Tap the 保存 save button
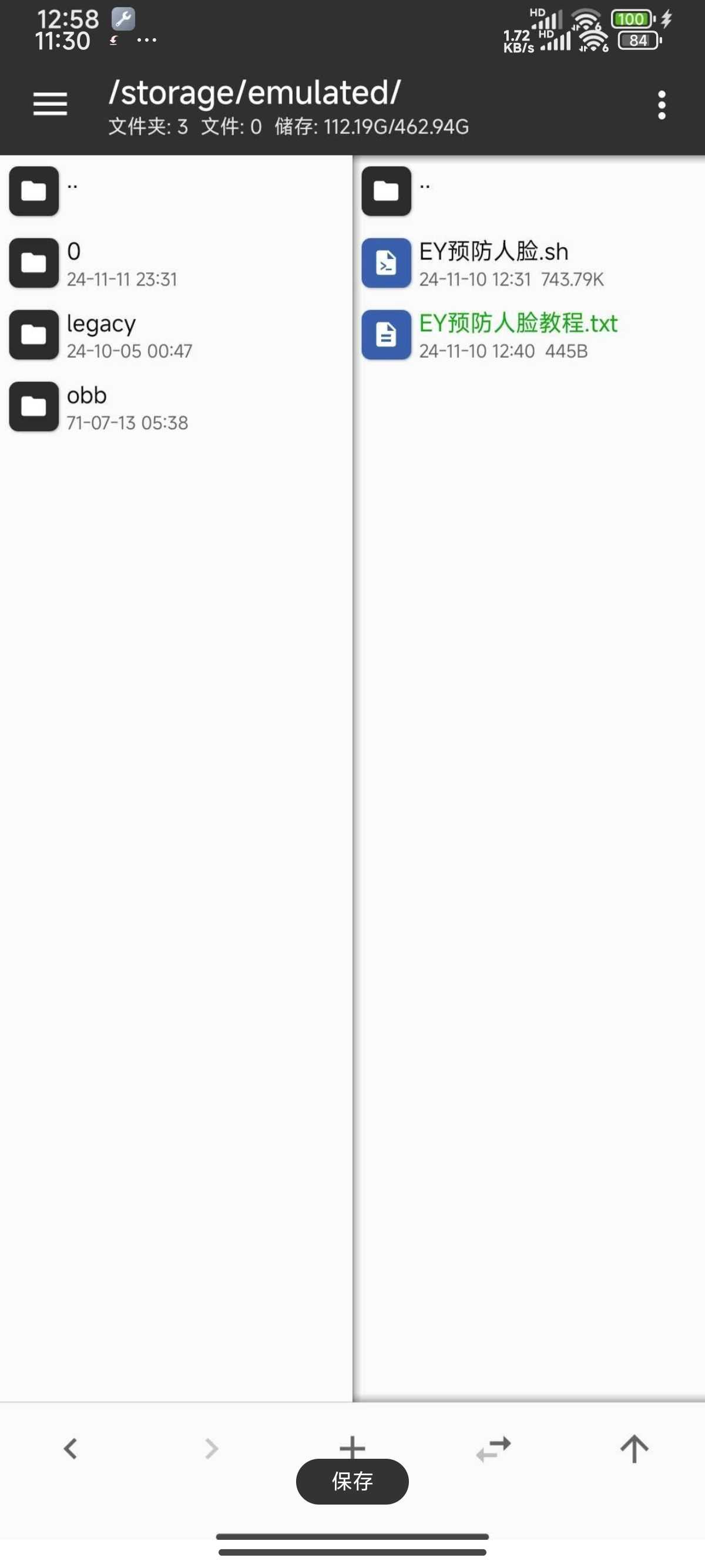705x1568 pixels. pyautogui.click(x=352, y=1481)
